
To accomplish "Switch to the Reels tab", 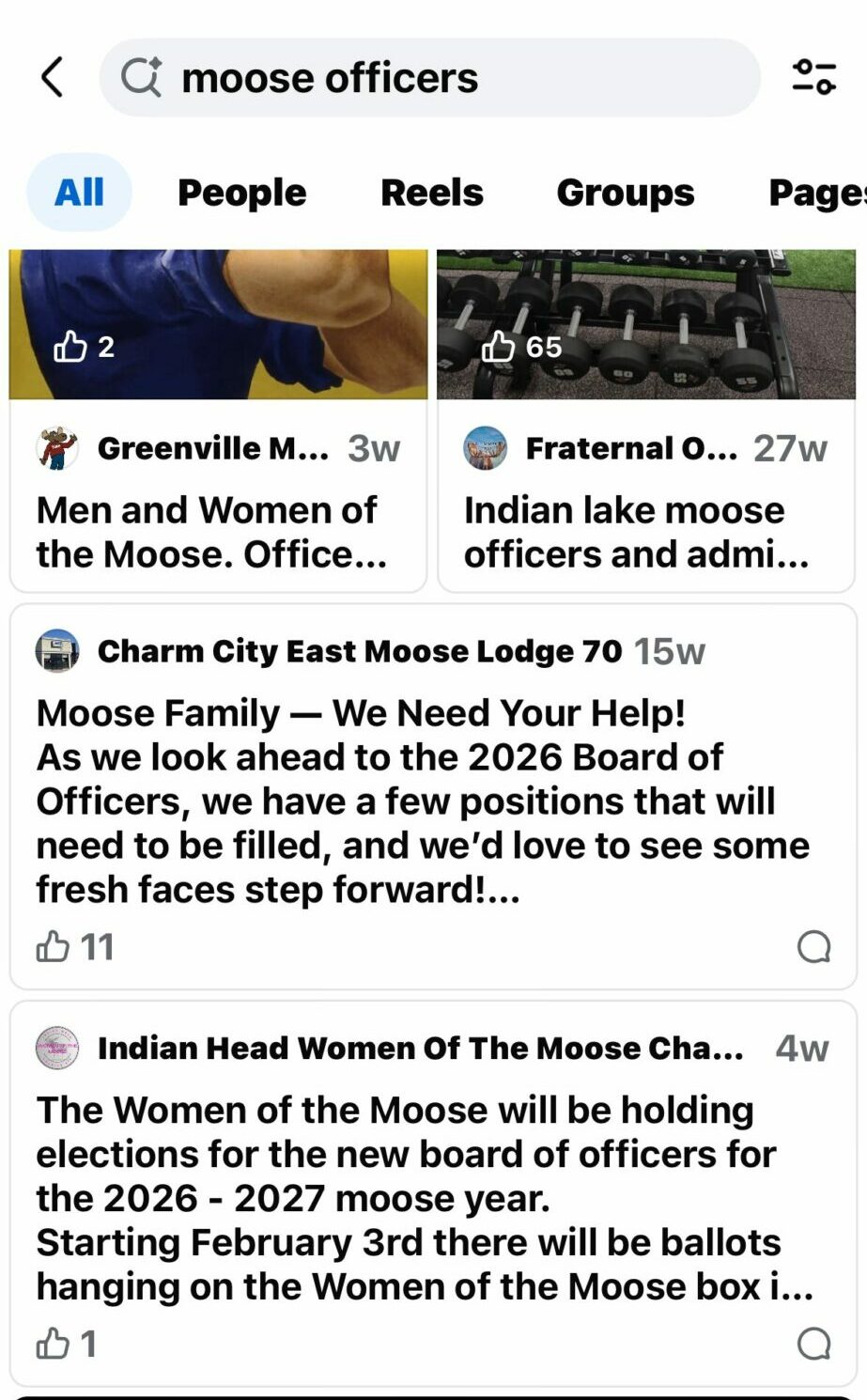I will point(431,193).
